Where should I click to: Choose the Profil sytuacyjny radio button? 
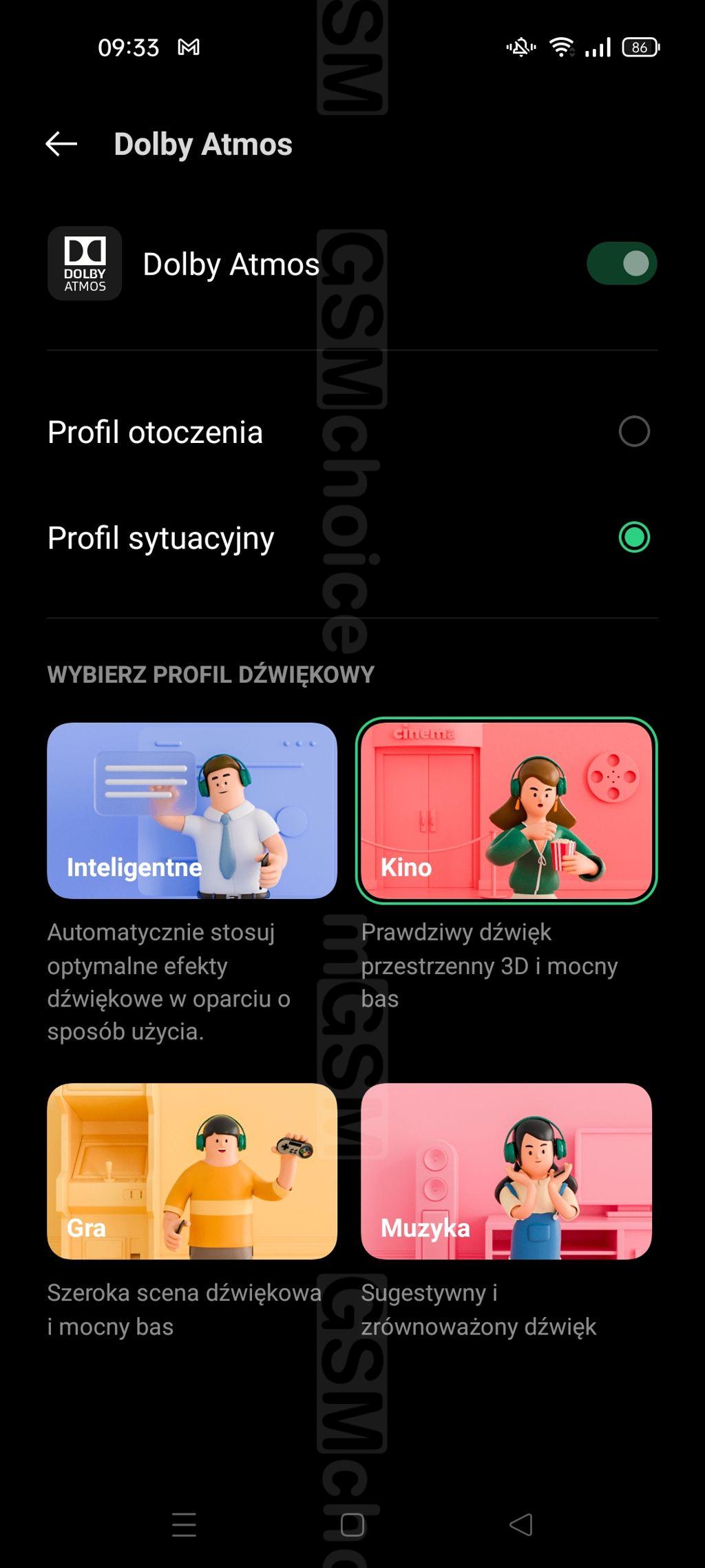tap(633, 538)
